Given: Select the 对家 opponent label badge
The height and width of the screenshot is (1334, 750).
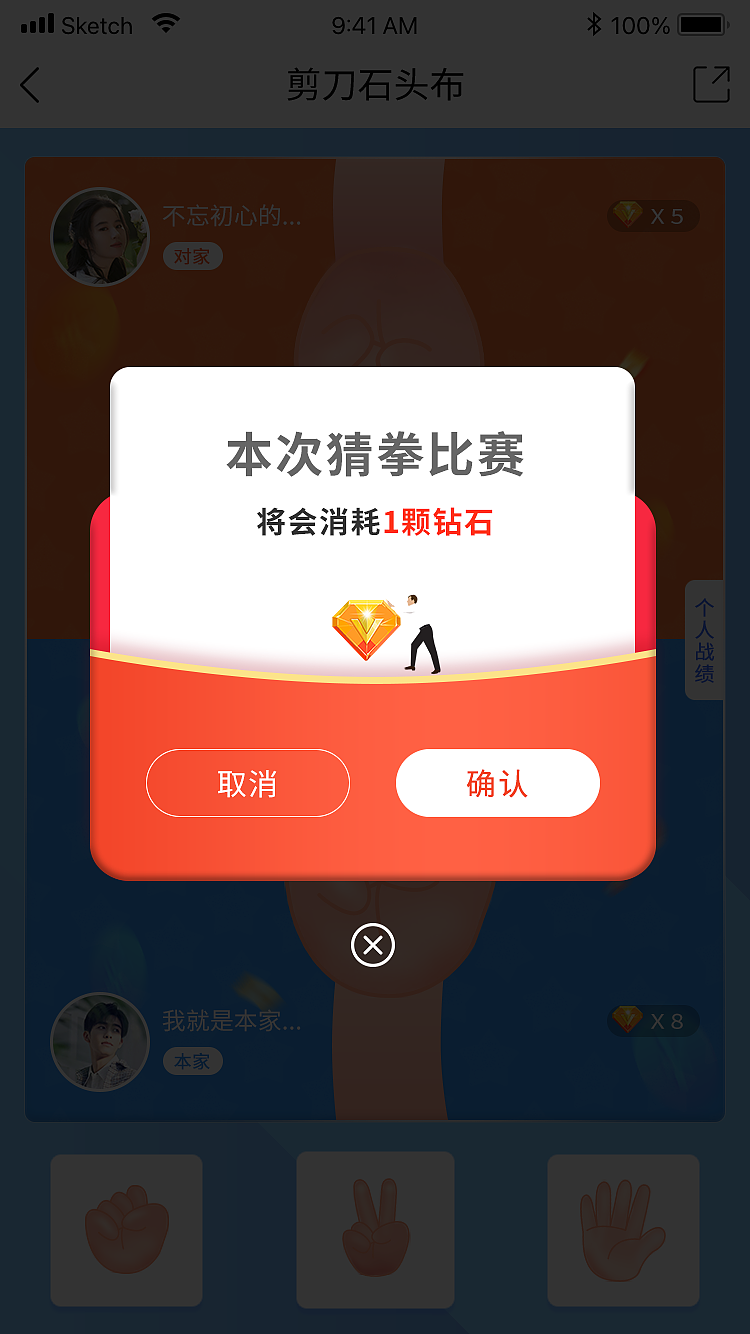Looking at the screenshot, I should coord(192,256).
